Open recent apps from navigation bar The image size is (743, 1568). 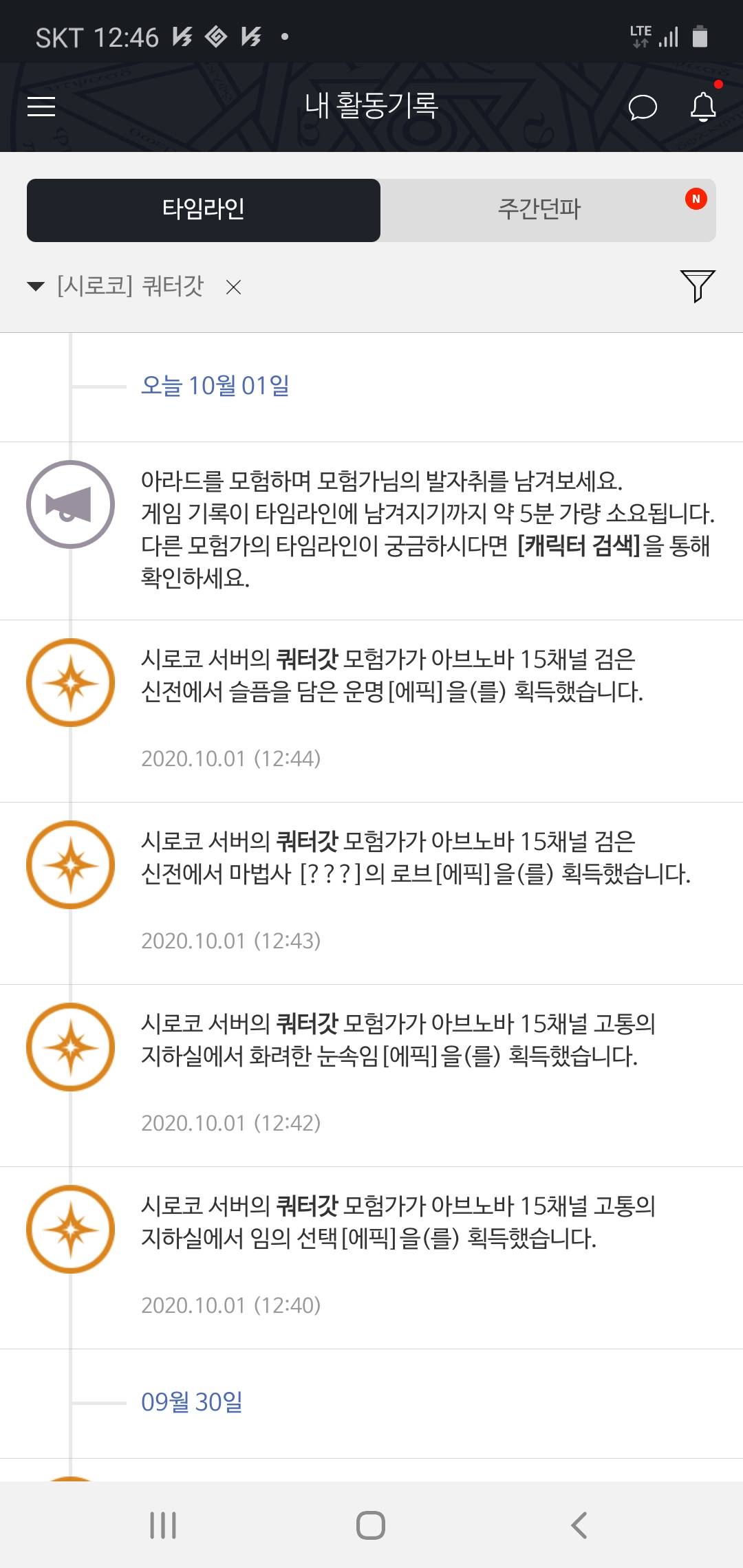[163, 1525]
